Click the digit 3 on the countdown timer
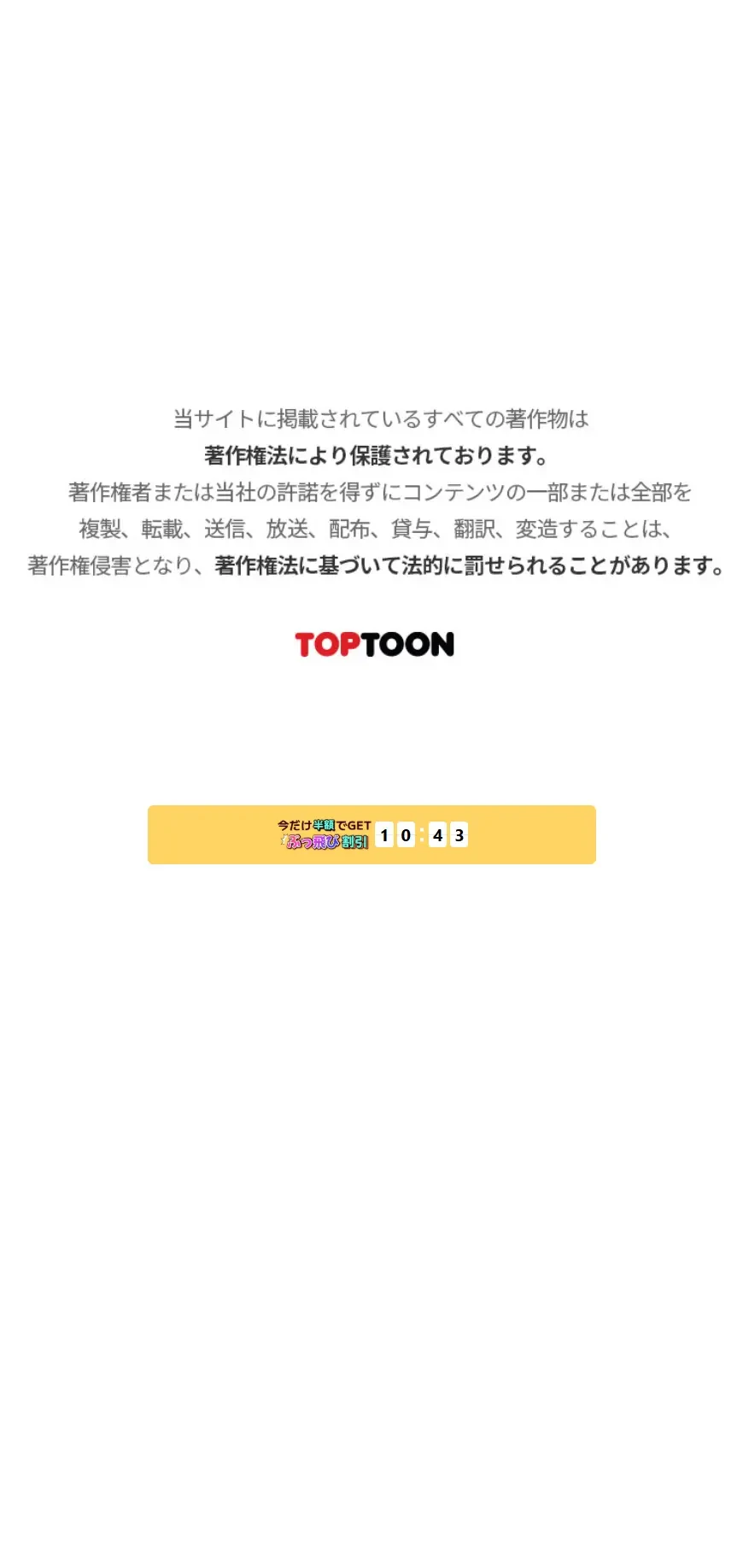Image resolution: width=743 pixels, height=1568 pixels. point(459,834)
